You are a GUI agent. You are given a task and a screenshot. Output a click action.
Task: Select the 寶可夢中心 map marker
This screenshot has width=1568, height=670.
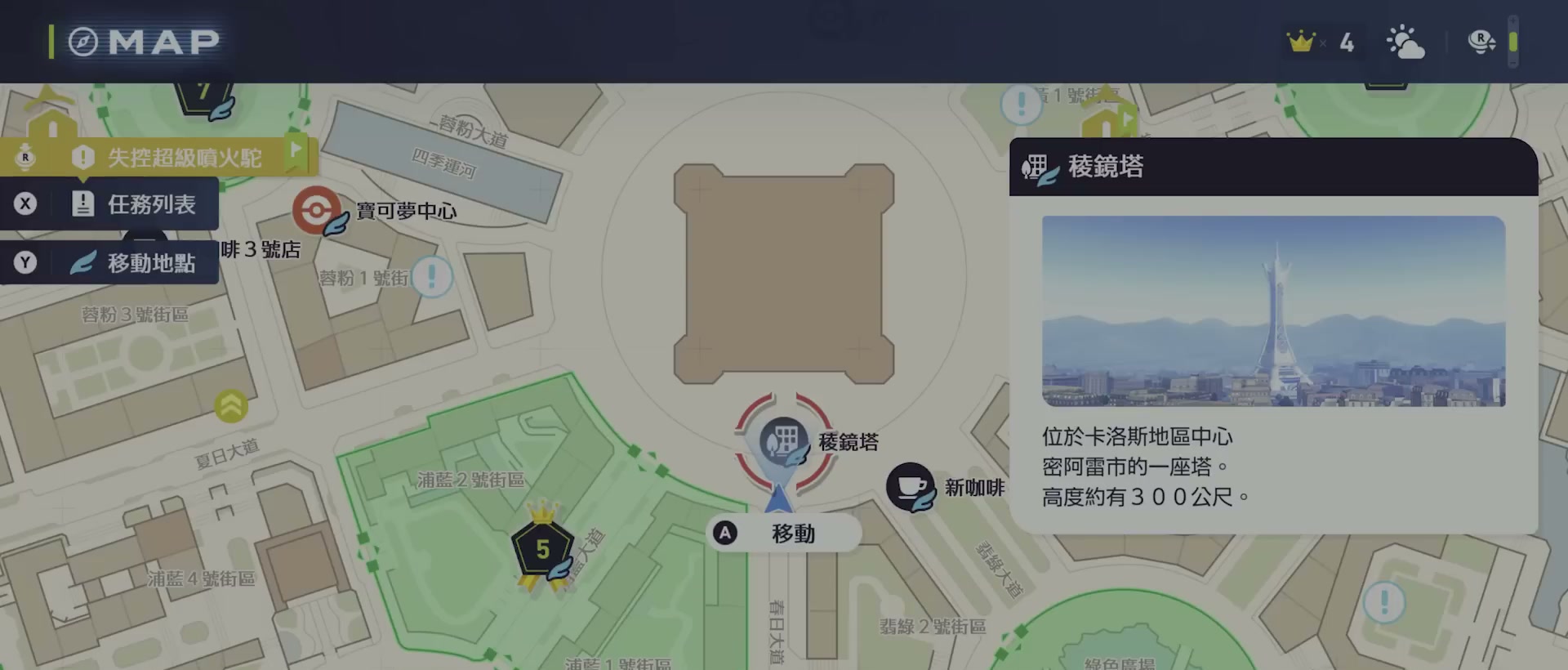coord(317,210)
